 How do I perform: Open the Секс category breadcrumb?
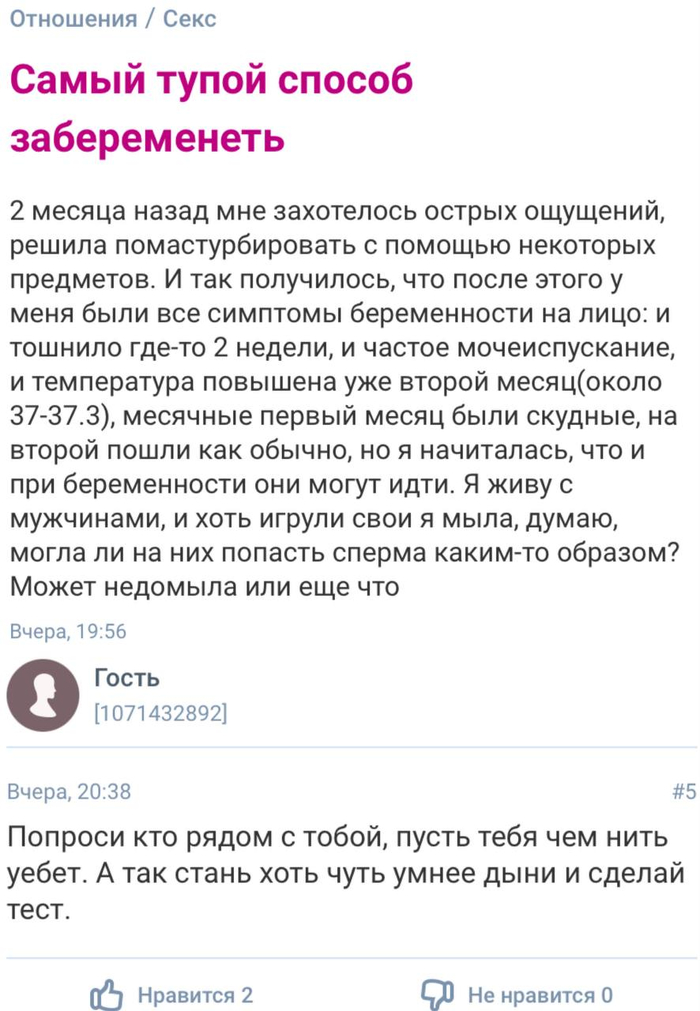pyautogui.click(x=189, y=19)
